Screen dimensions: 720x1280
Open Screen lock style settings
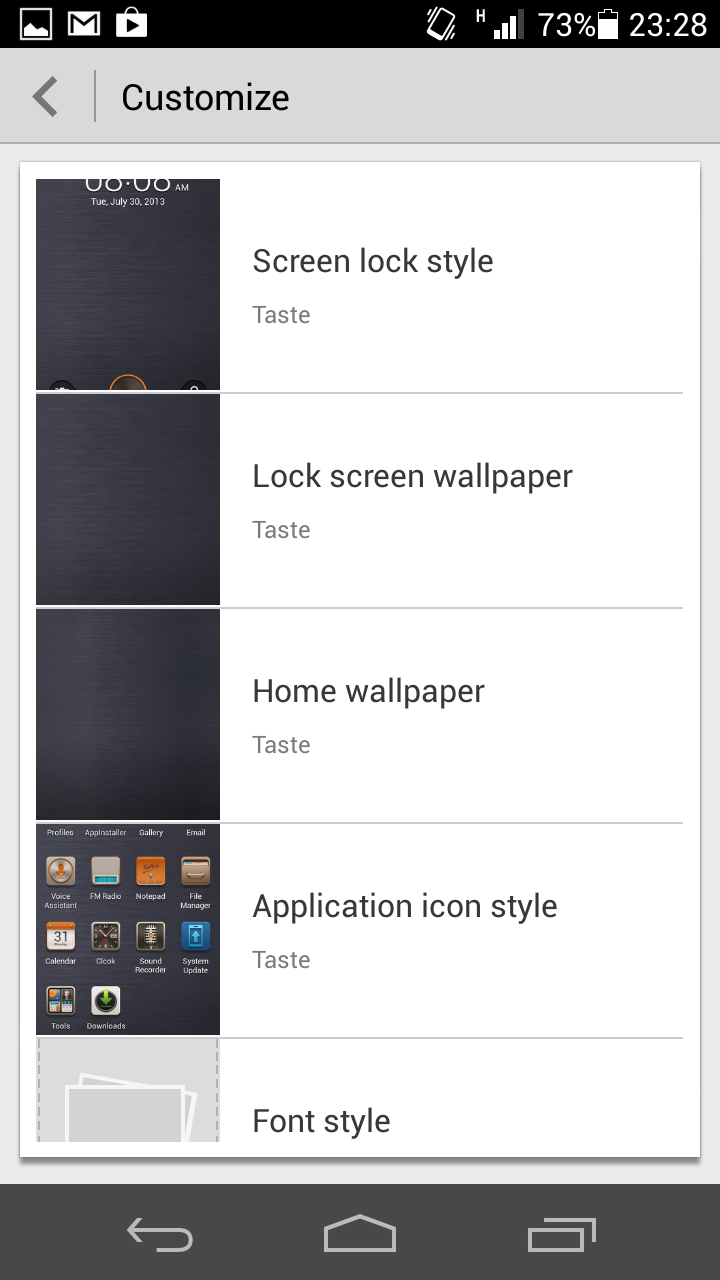[x=360, y=285]
